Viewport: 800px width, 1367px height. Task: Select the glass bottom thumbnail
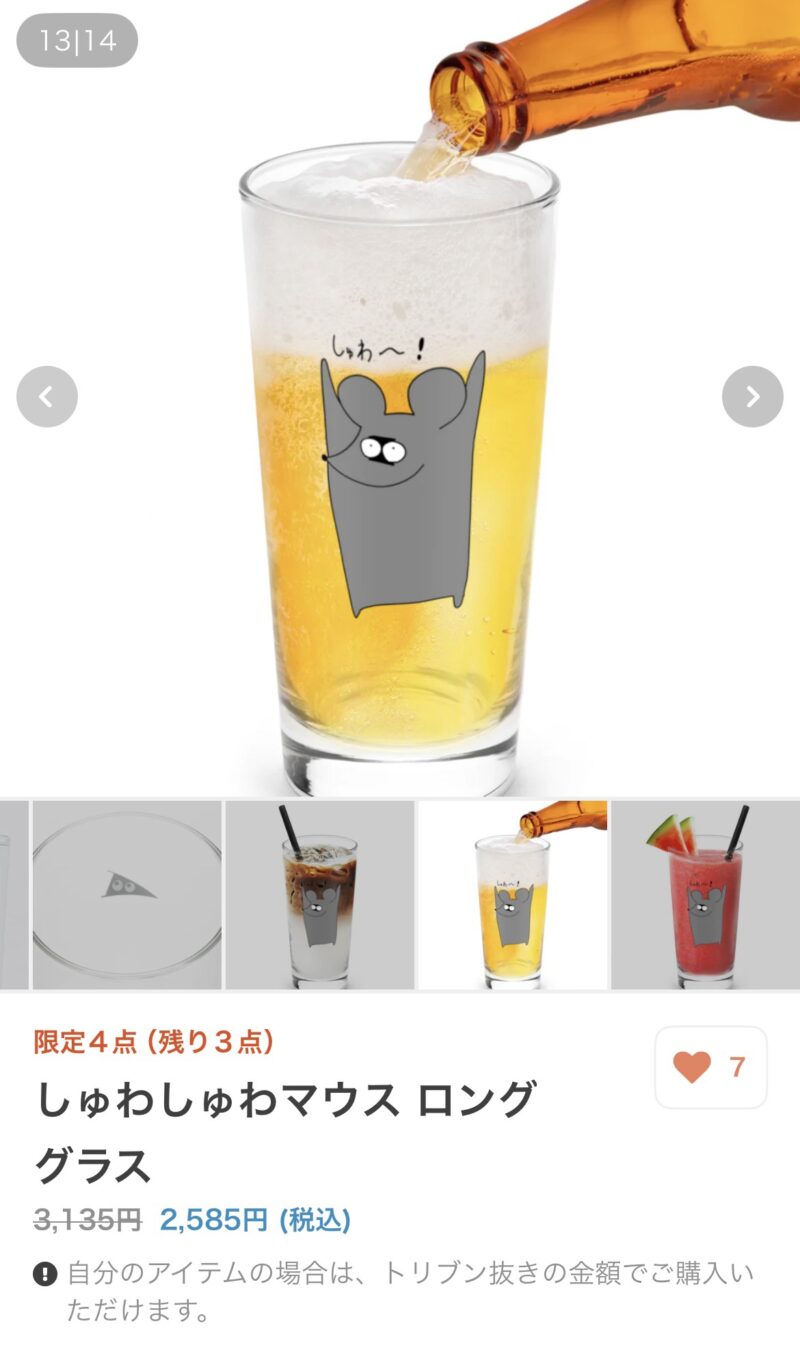[x=127, y=895]
